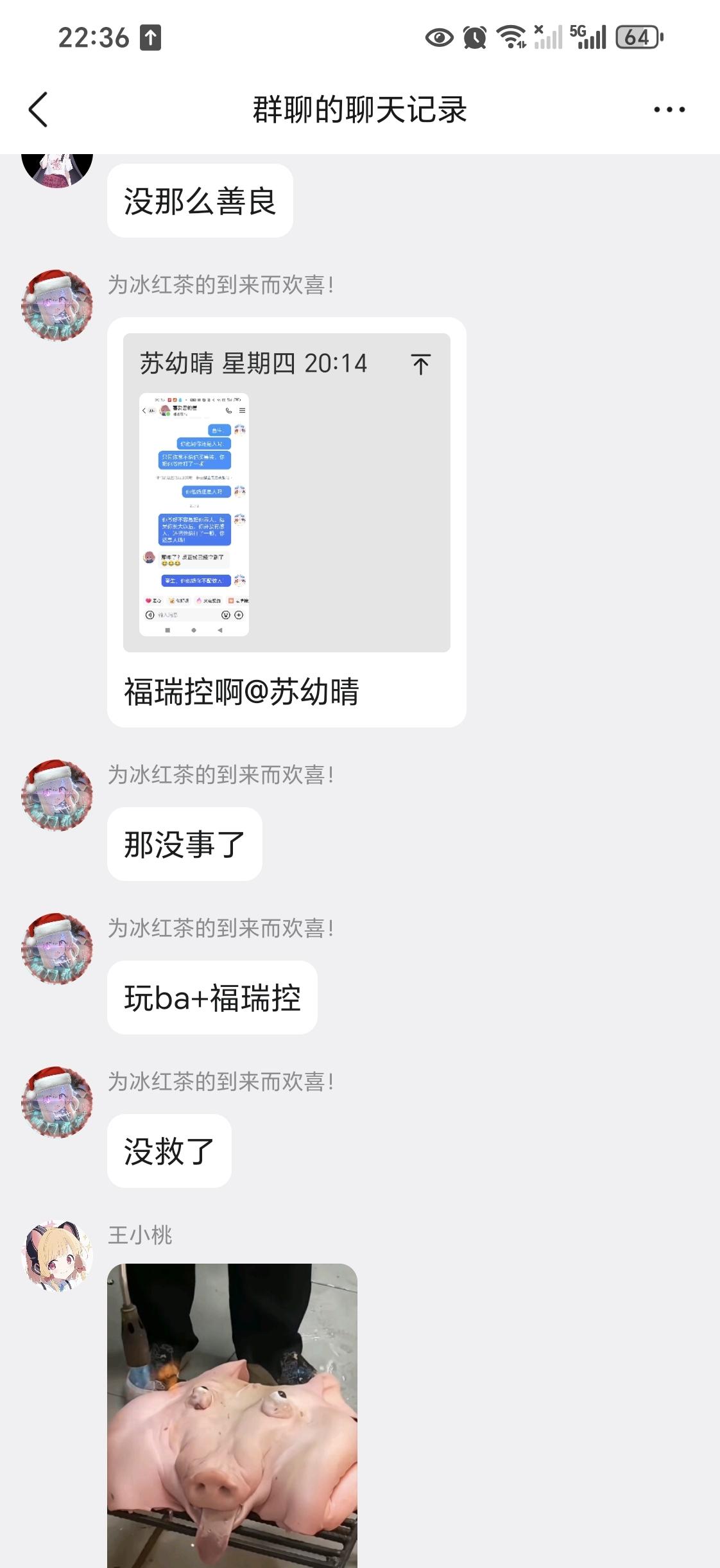
Task: Go back from the chat record page
Action: [39, 110]
